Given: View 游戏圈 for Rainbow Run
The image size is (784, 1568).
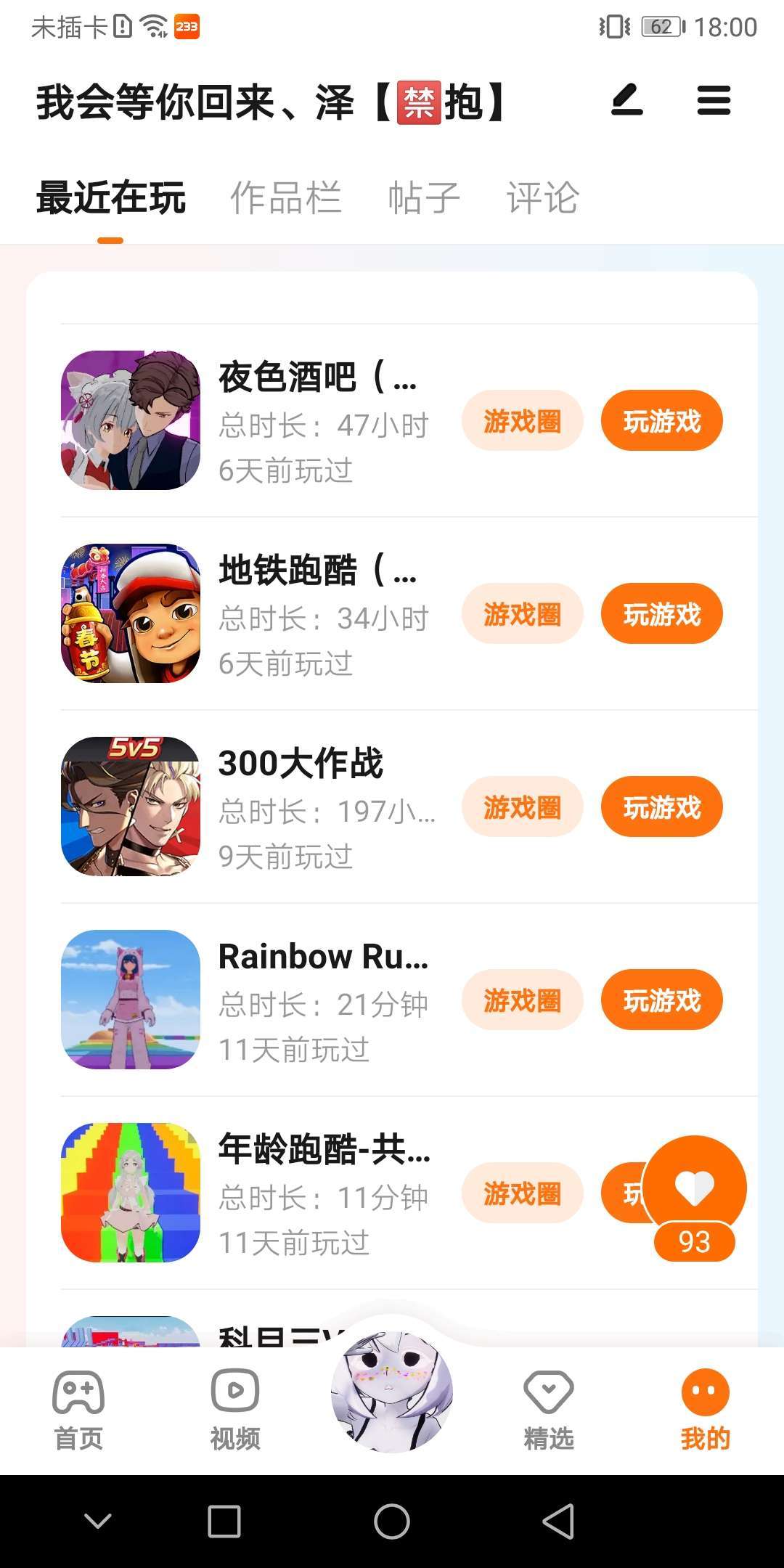Looking at the screenshot, I should 522,1000.
